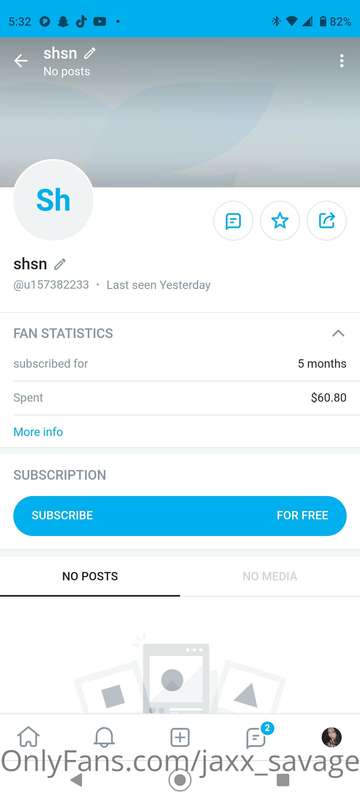Message this user via the chat icon
Viewport: 360px width, 800px height.
coord(233,221)
